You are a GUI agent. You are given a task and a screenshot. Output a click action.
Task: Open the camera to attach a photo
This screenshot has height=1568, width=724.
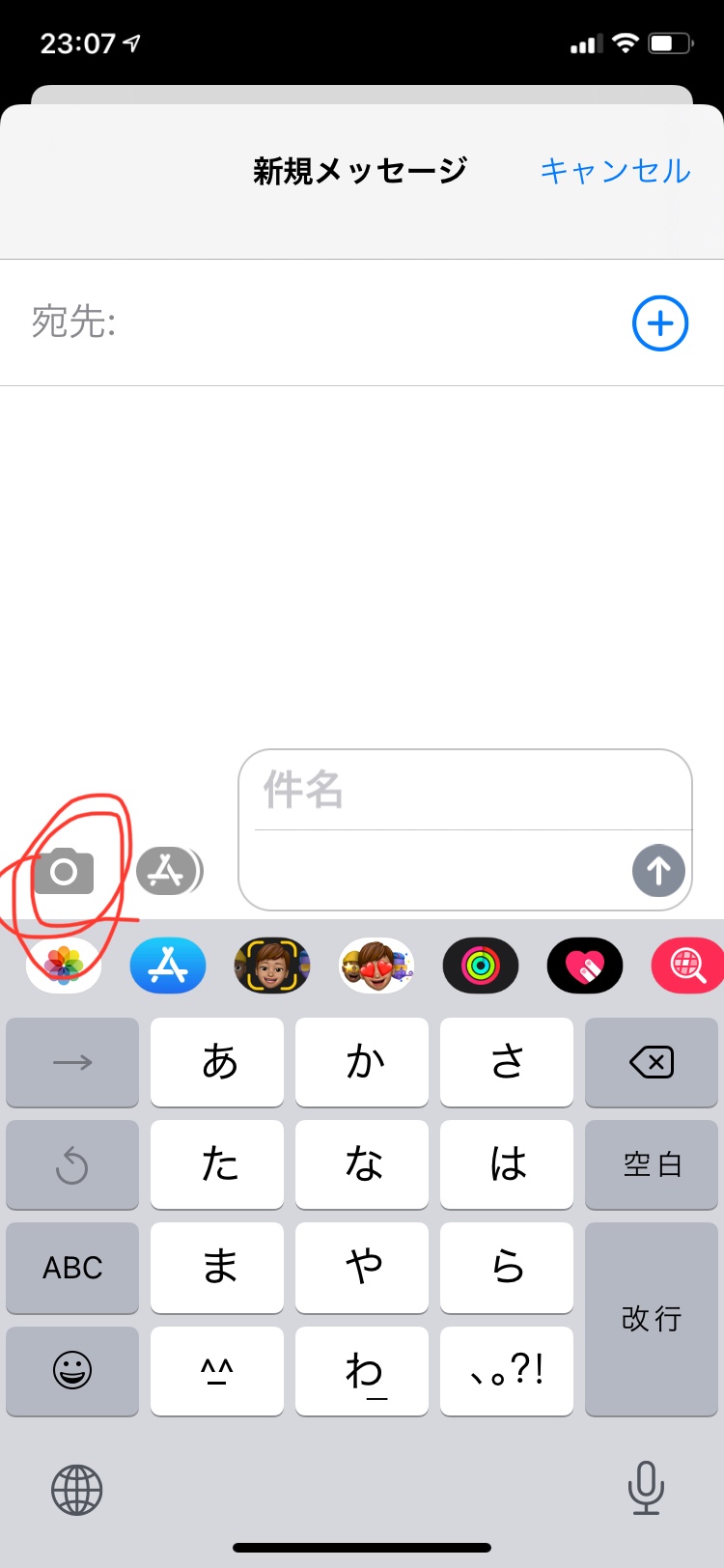64,872
